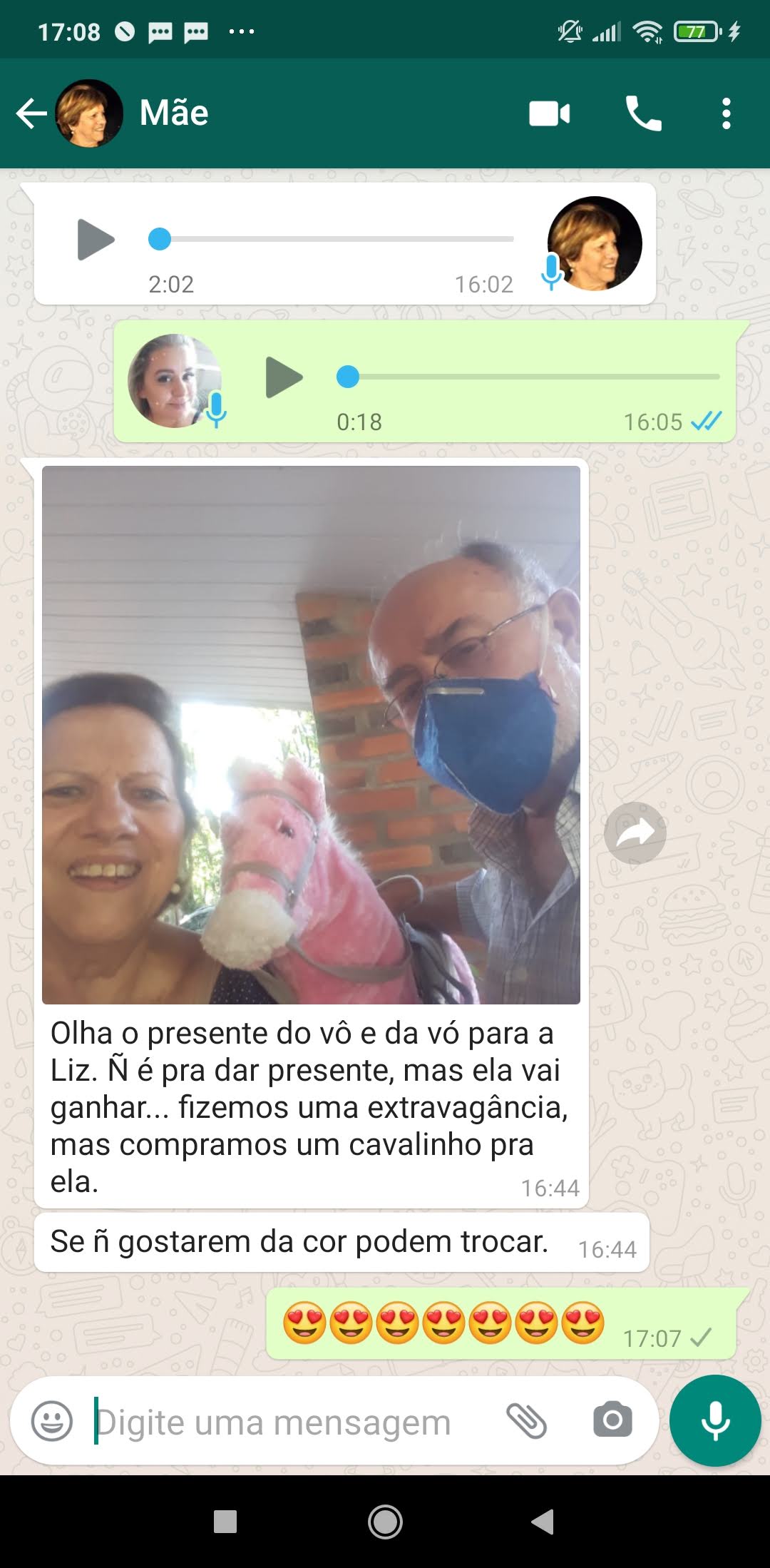Viewport: 770px width, 1568px height.
Task: Tap the system back button
Action: [x=543, y=1522]
